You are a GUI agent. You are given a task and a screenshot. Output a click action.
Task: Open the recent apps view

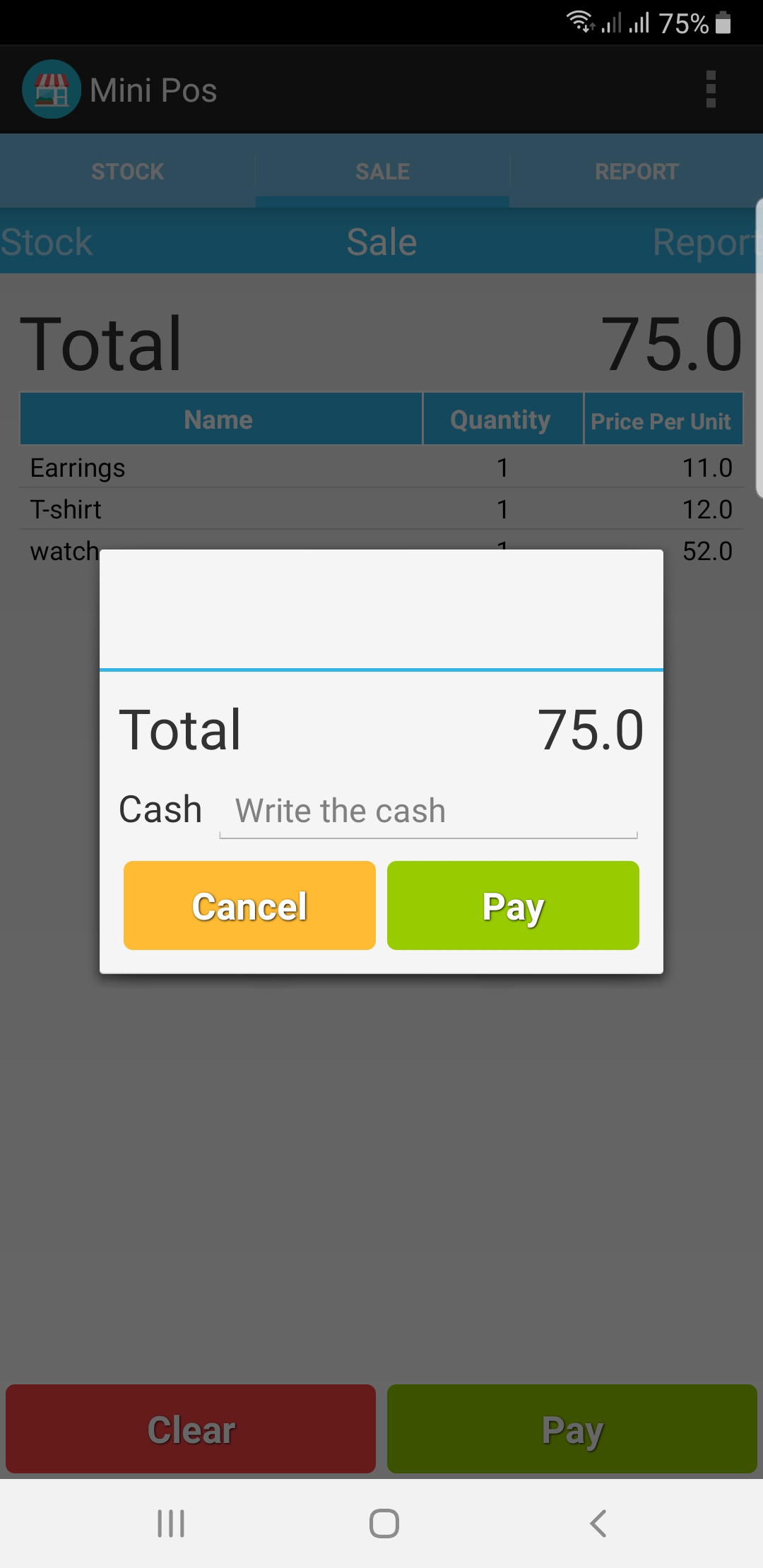click(x=171, y=1524)
